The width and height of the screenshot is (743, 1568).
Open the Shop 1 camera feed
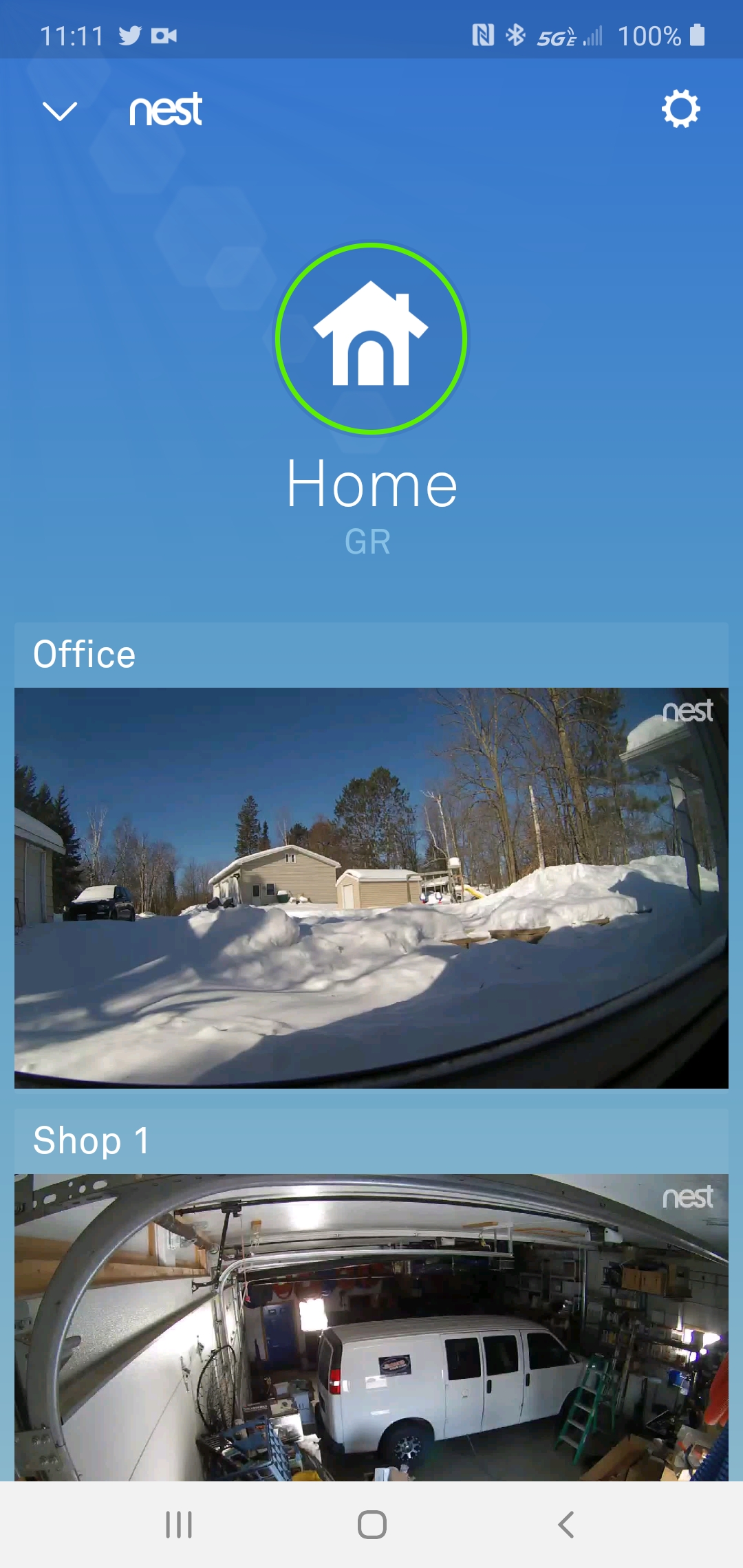point(371,1327)
